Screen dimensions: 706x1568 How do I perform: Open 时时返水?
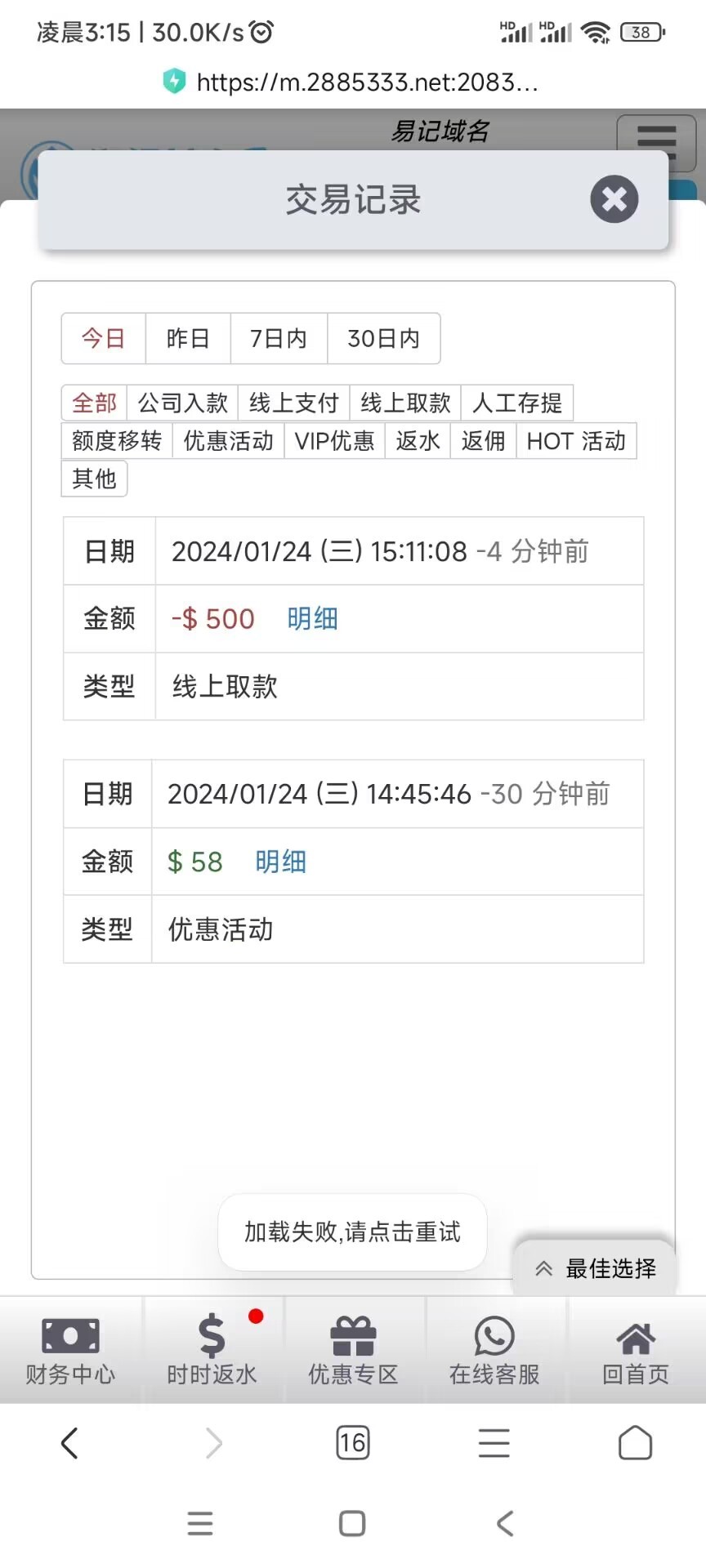212,1350
